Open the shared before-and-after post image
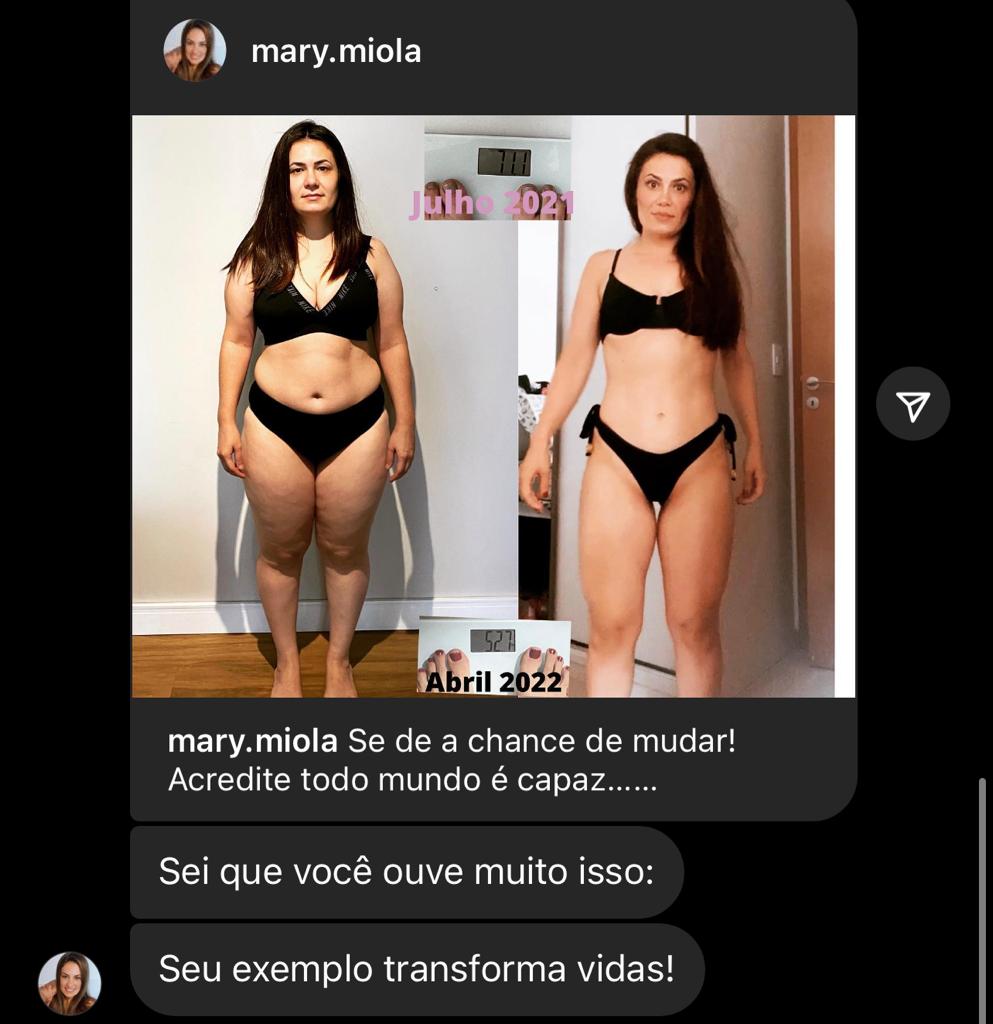993x1024 pixels. [493, 406]
